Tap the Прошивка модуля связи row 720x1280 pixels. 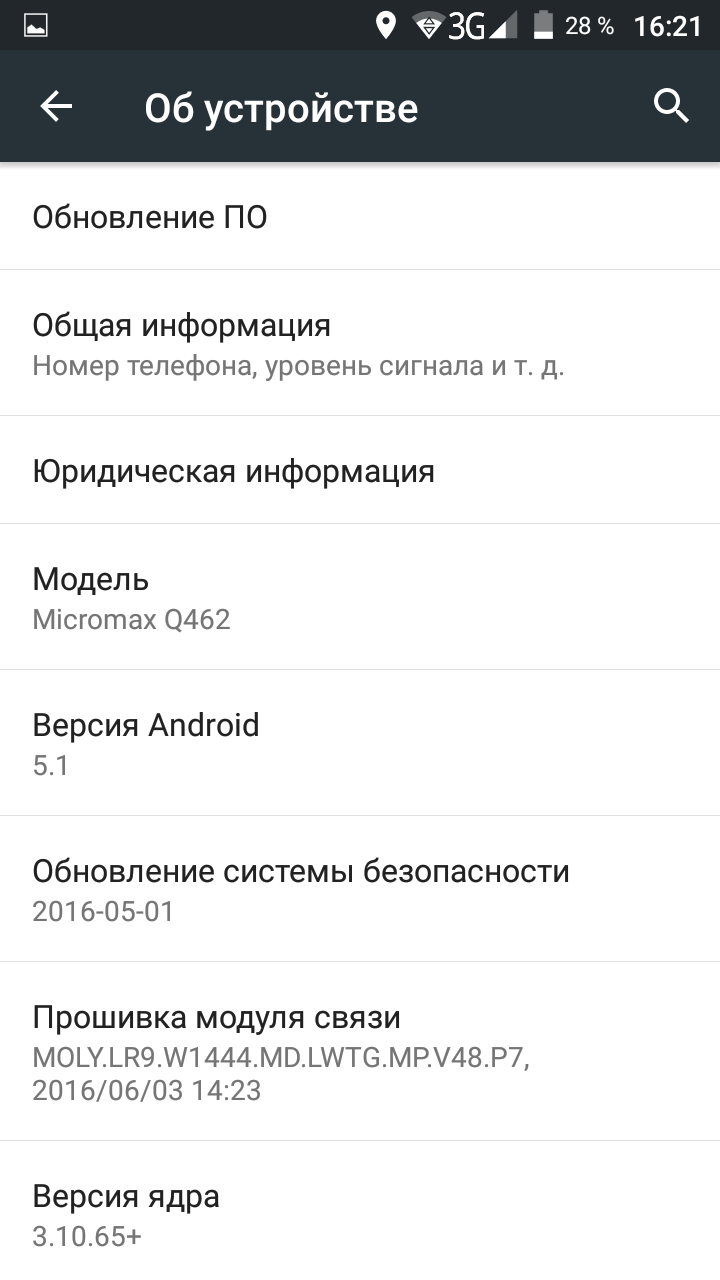(360, 1051)
